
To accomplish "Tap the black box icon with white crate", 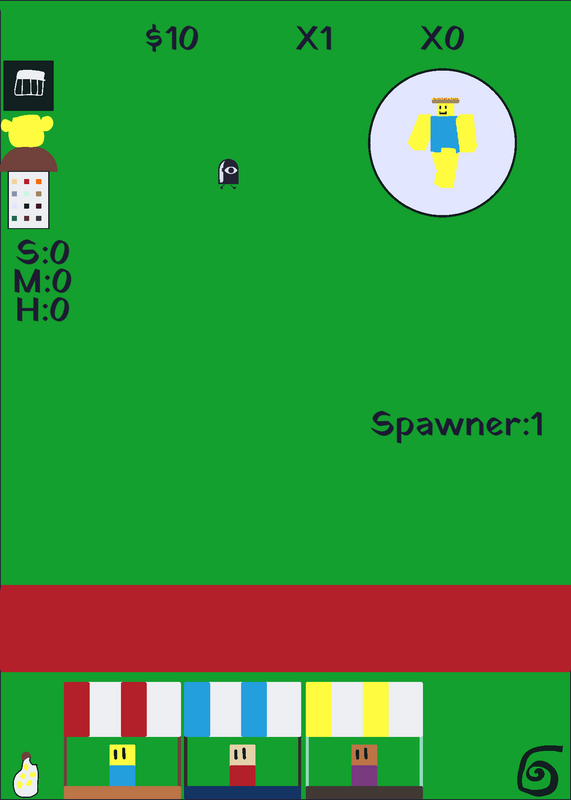I will click(x=29, y=85).
